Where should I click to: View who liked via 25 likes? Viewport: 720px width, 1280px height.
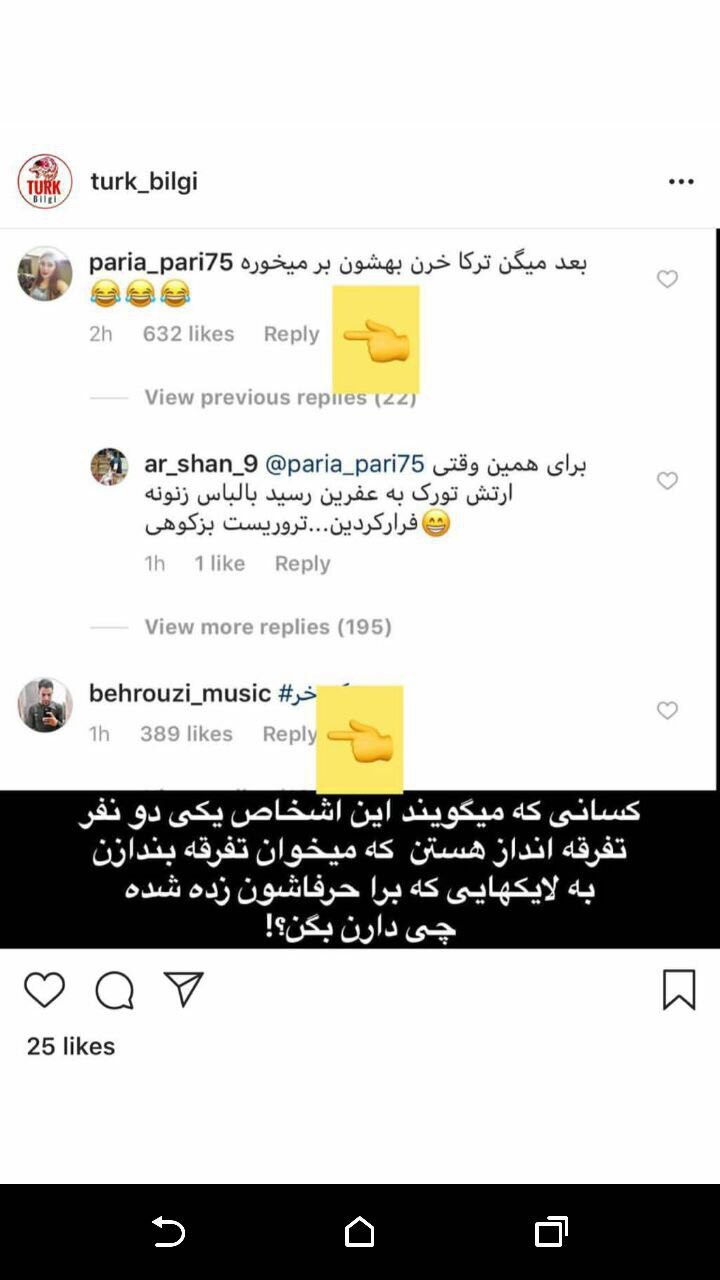71,1046
